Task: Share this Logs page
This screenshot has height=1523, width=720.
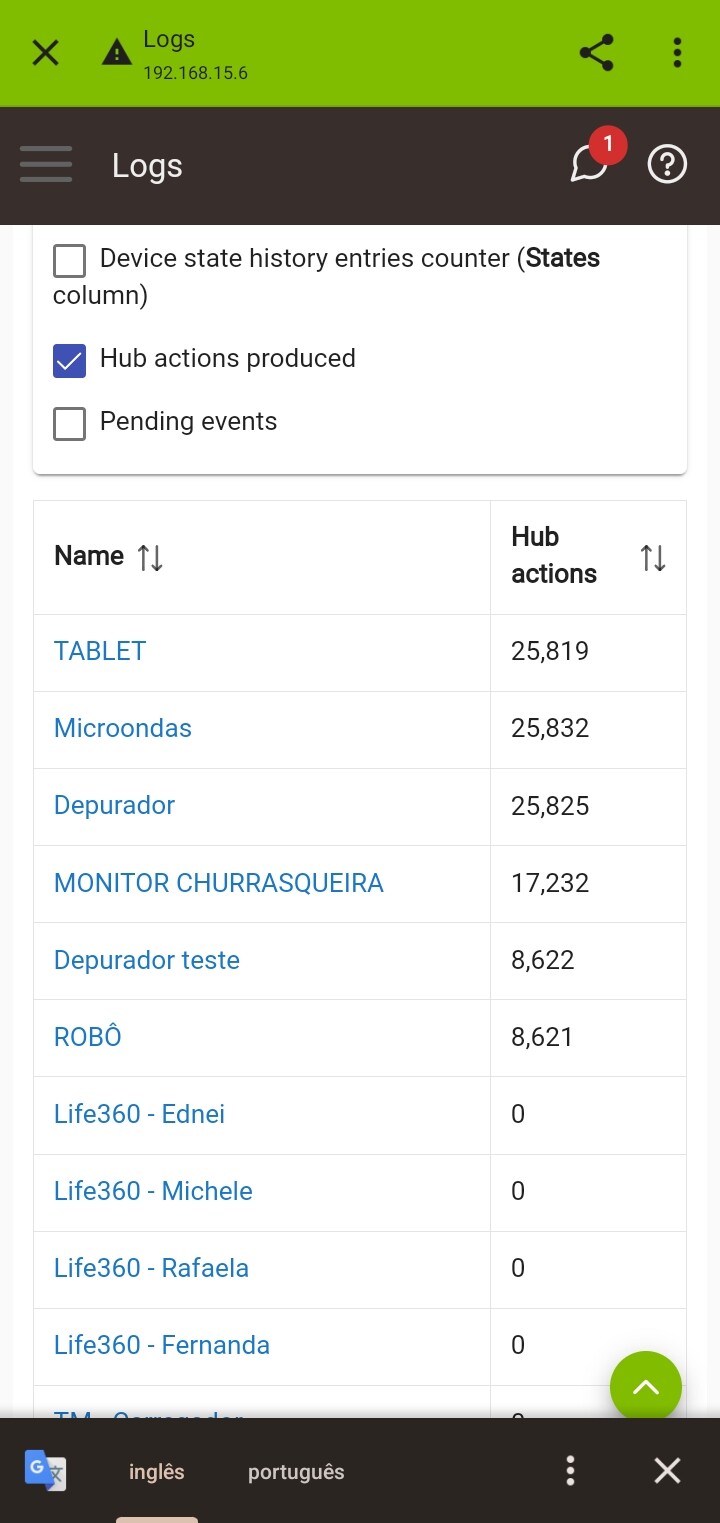Action: pos(597,53)
